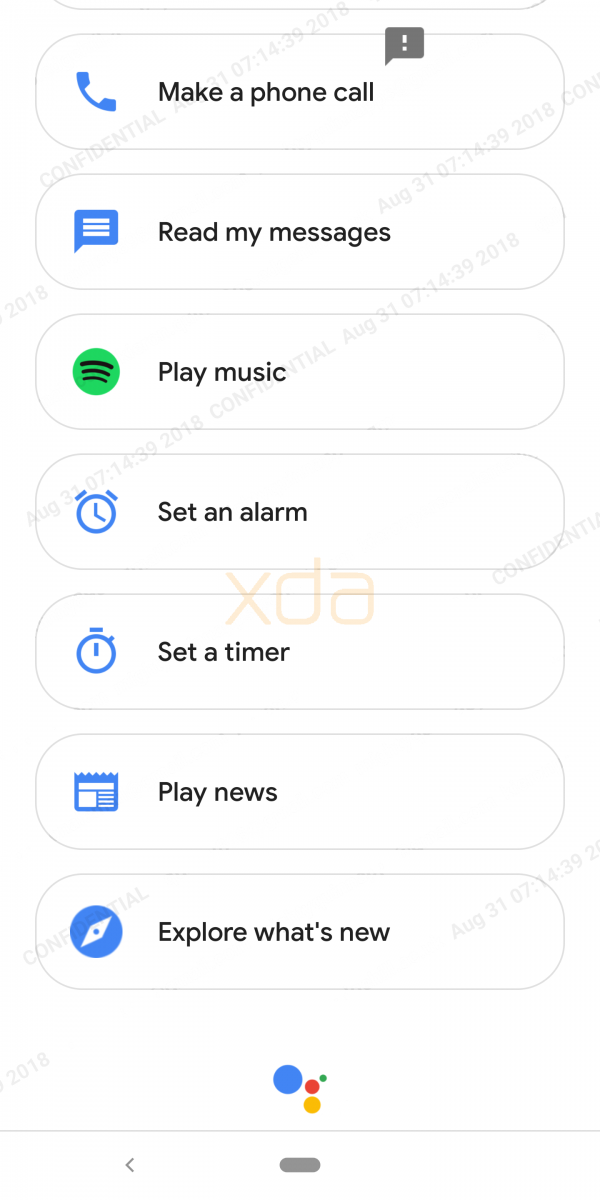Go back using the navigation arrow
Image resolution: width=600 pixels, height=1200 pixels.
click(129, 1165)
